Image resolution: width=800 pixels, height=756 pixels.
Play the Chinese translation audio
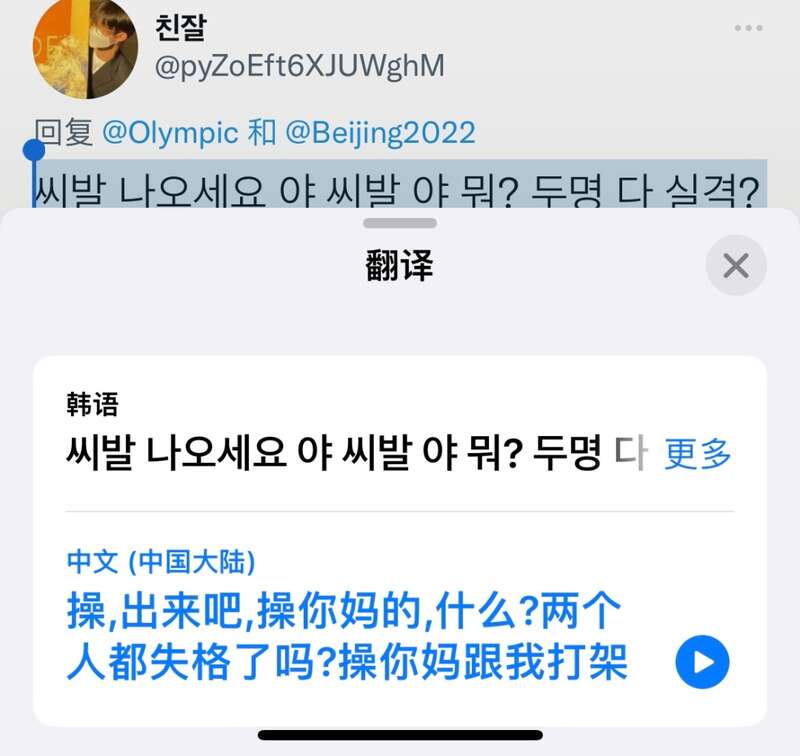702,662
